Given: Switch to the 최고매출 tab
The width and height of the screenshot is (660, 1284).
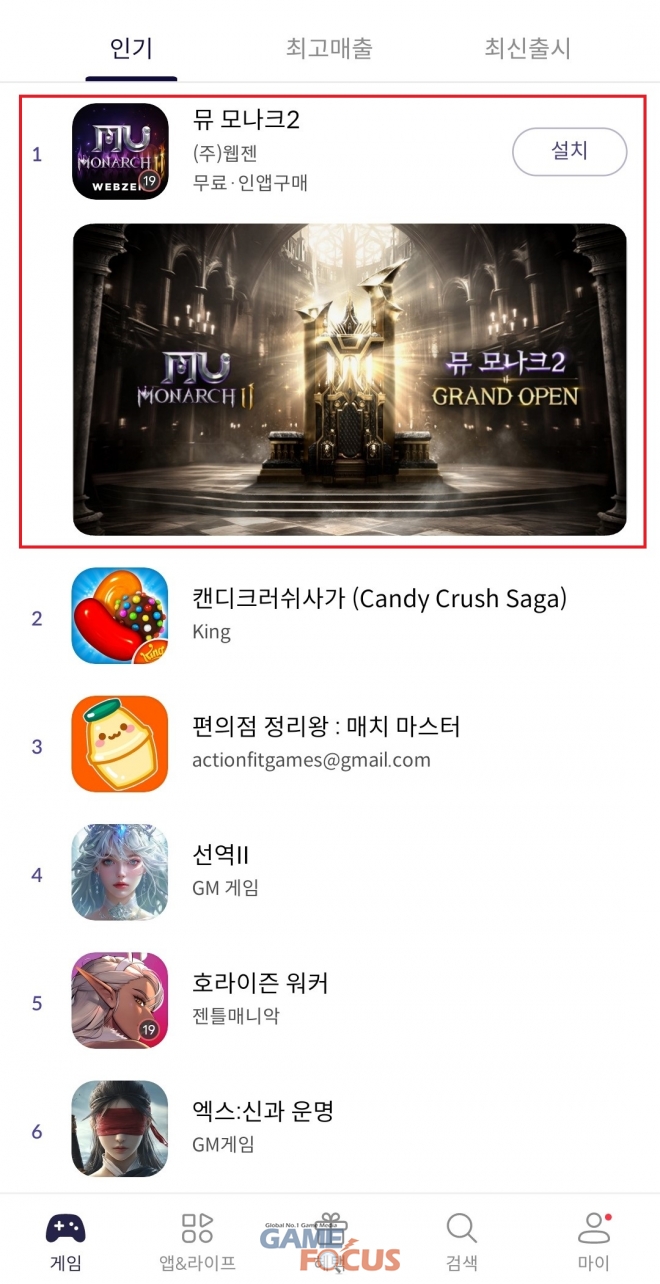Looking at the screenshot, I should pyautogui.click(x=329, y=48).
